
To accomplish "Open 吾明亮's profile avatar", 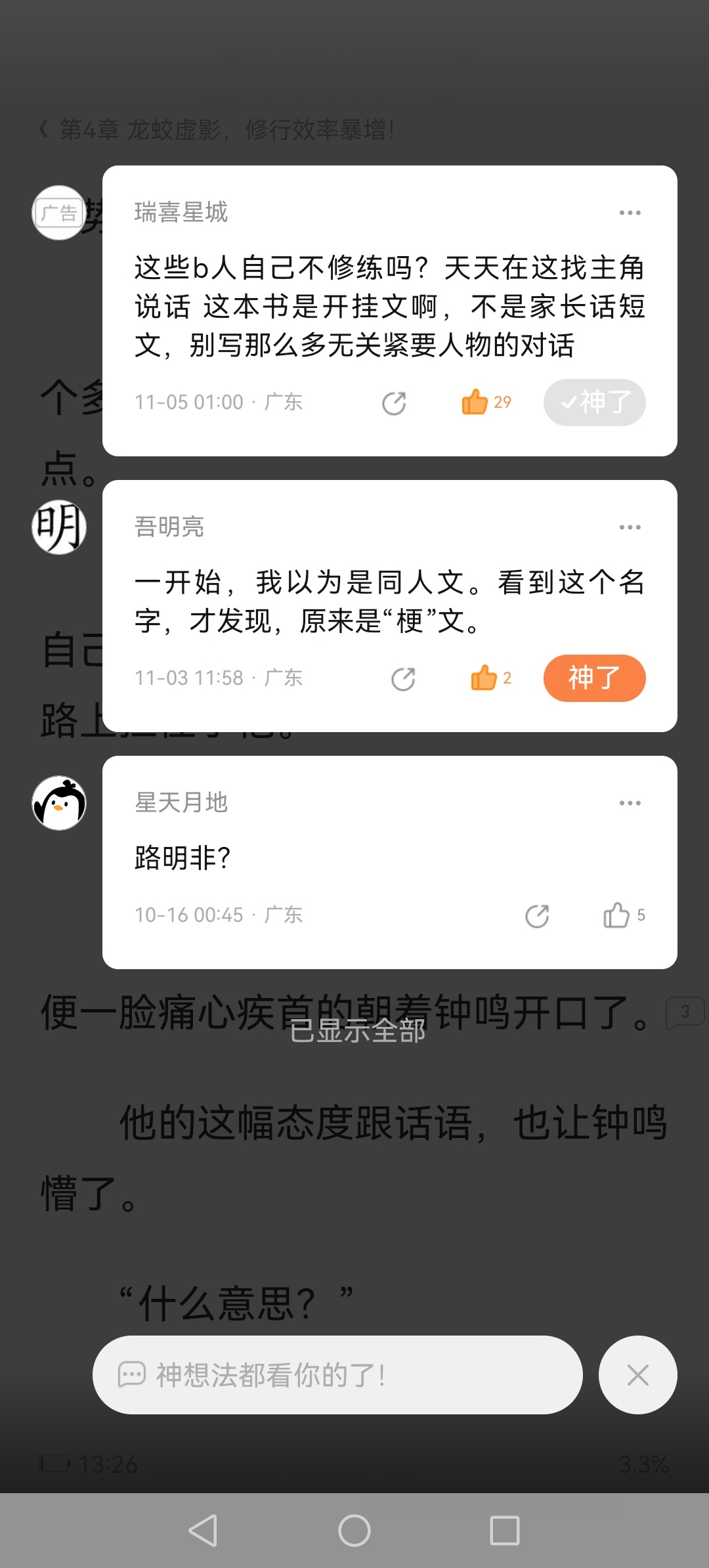I will click(59, 527).
